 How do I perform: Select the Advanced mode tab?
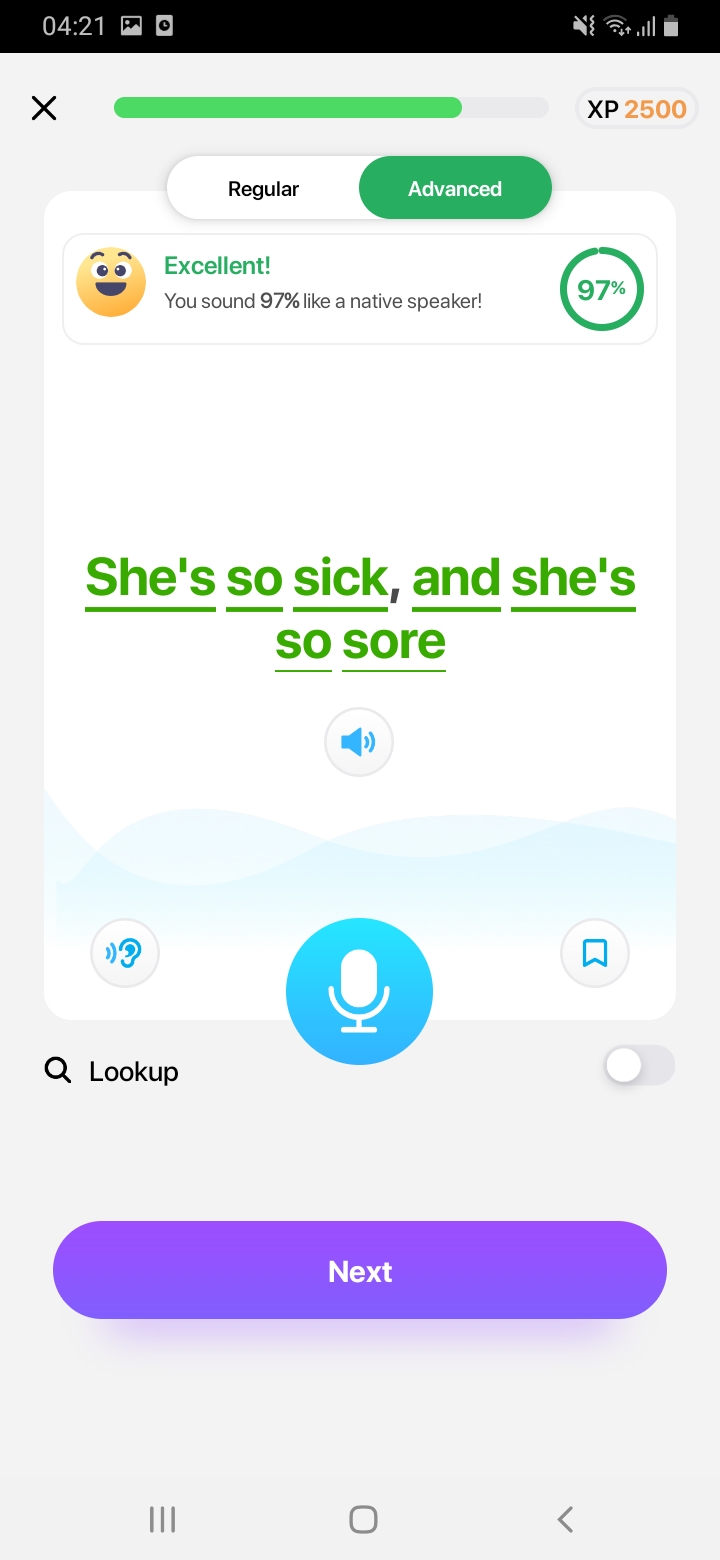[455, 188]
